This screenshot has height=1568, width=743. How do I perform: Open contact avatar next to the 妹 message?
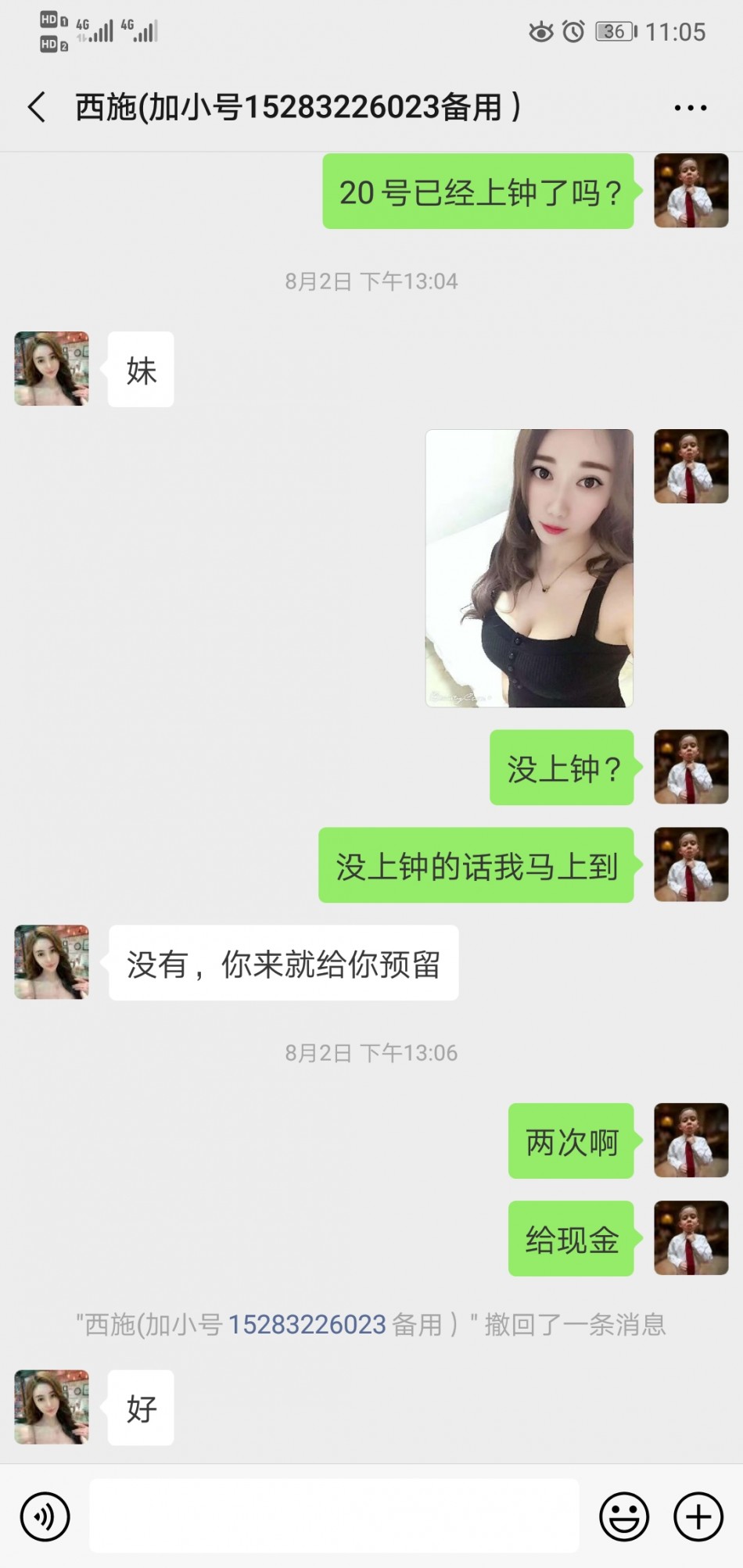(x=52, y=369)
